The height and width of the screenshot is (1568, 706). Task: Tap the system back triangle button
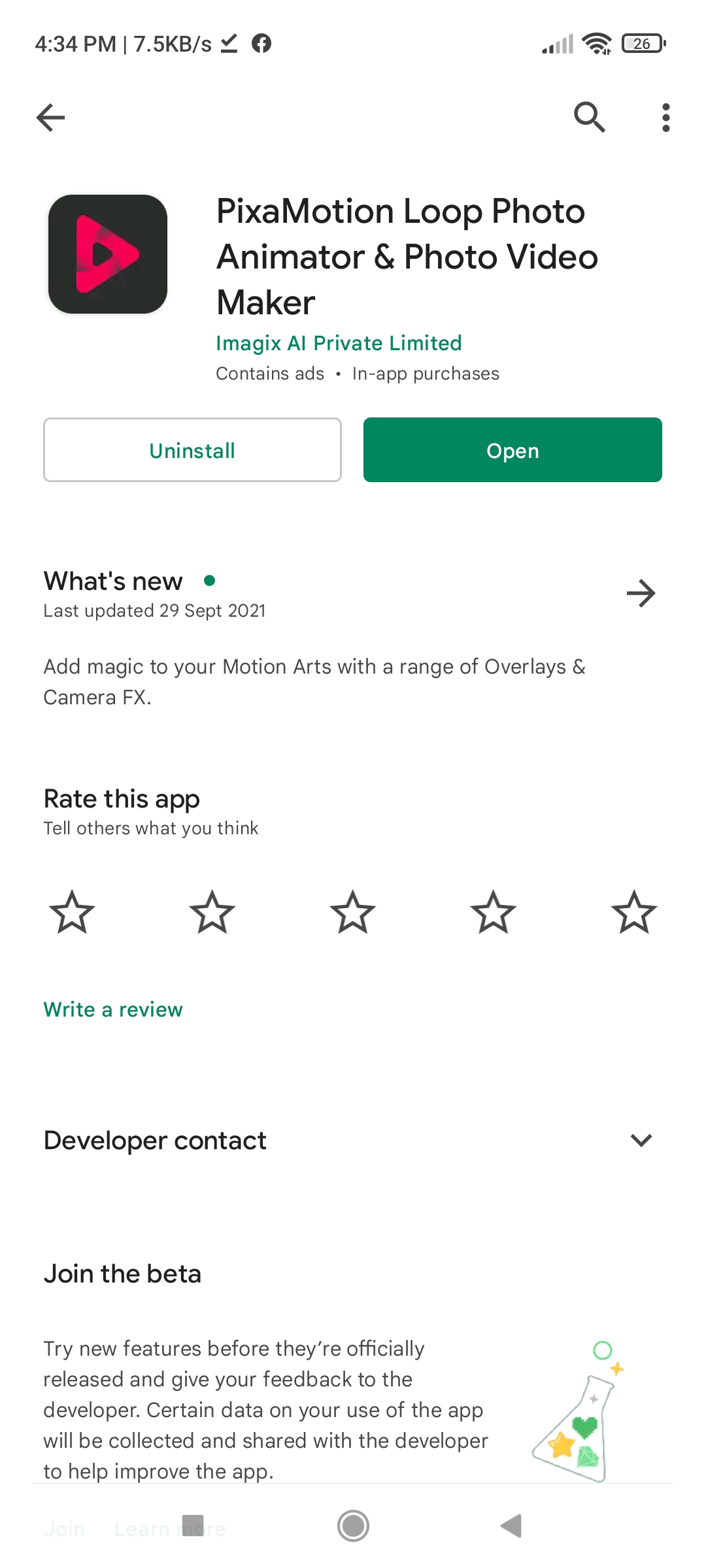511,1526
